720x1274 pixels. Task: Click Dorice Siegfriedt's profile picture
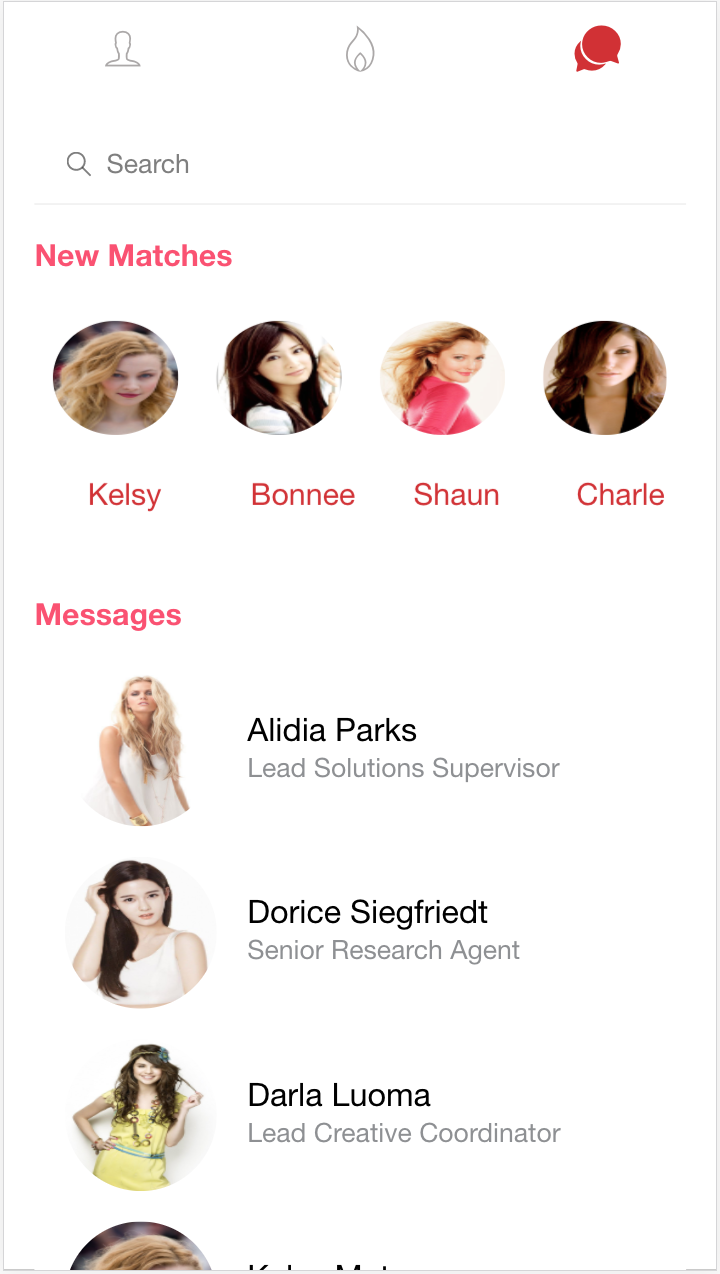click(140, 932)
